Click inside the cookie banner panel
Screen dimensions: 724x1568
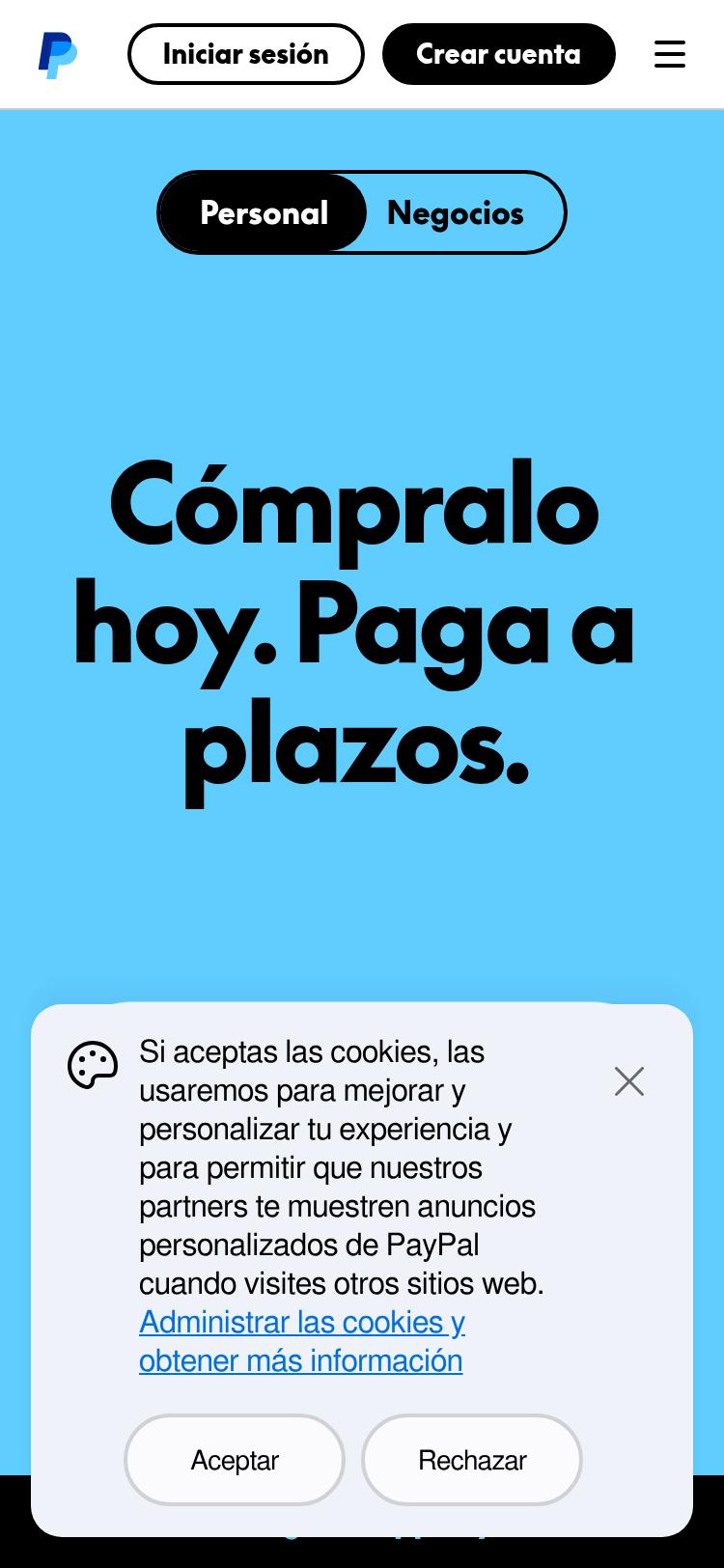click(x=362, y=1207)
